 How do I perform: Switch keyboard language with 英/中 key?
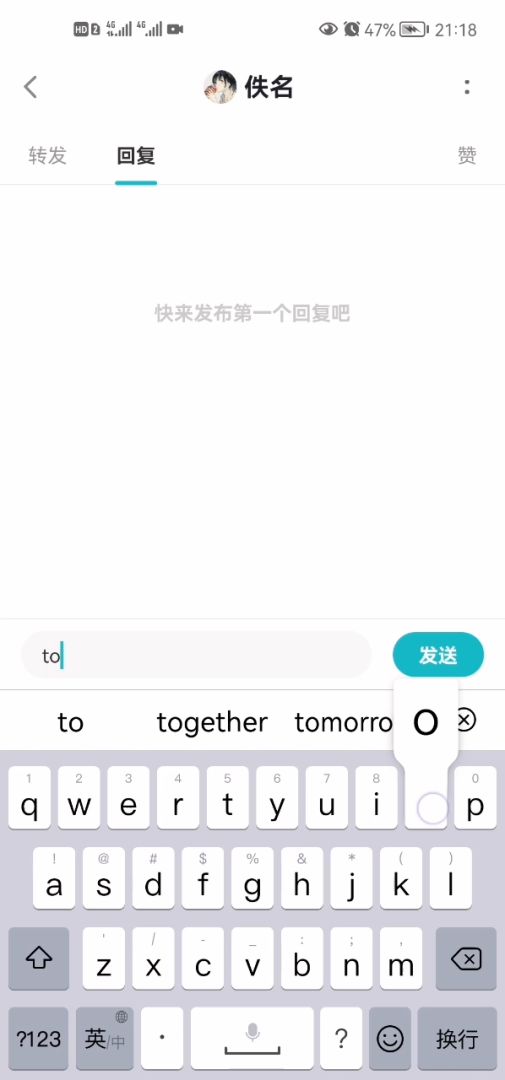point(105,1039)
